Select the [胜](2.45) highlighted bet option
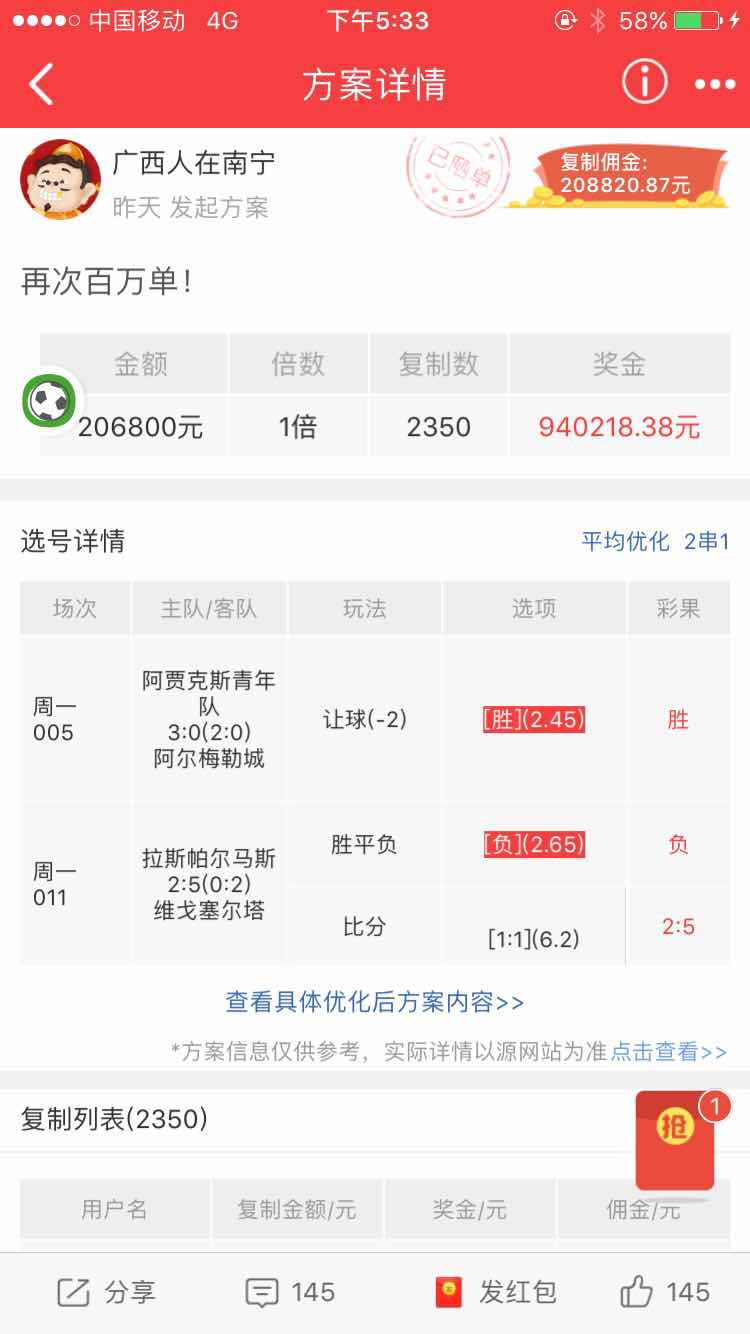The width and height of the screenshot is (750, 1334). tap(534, 719)
